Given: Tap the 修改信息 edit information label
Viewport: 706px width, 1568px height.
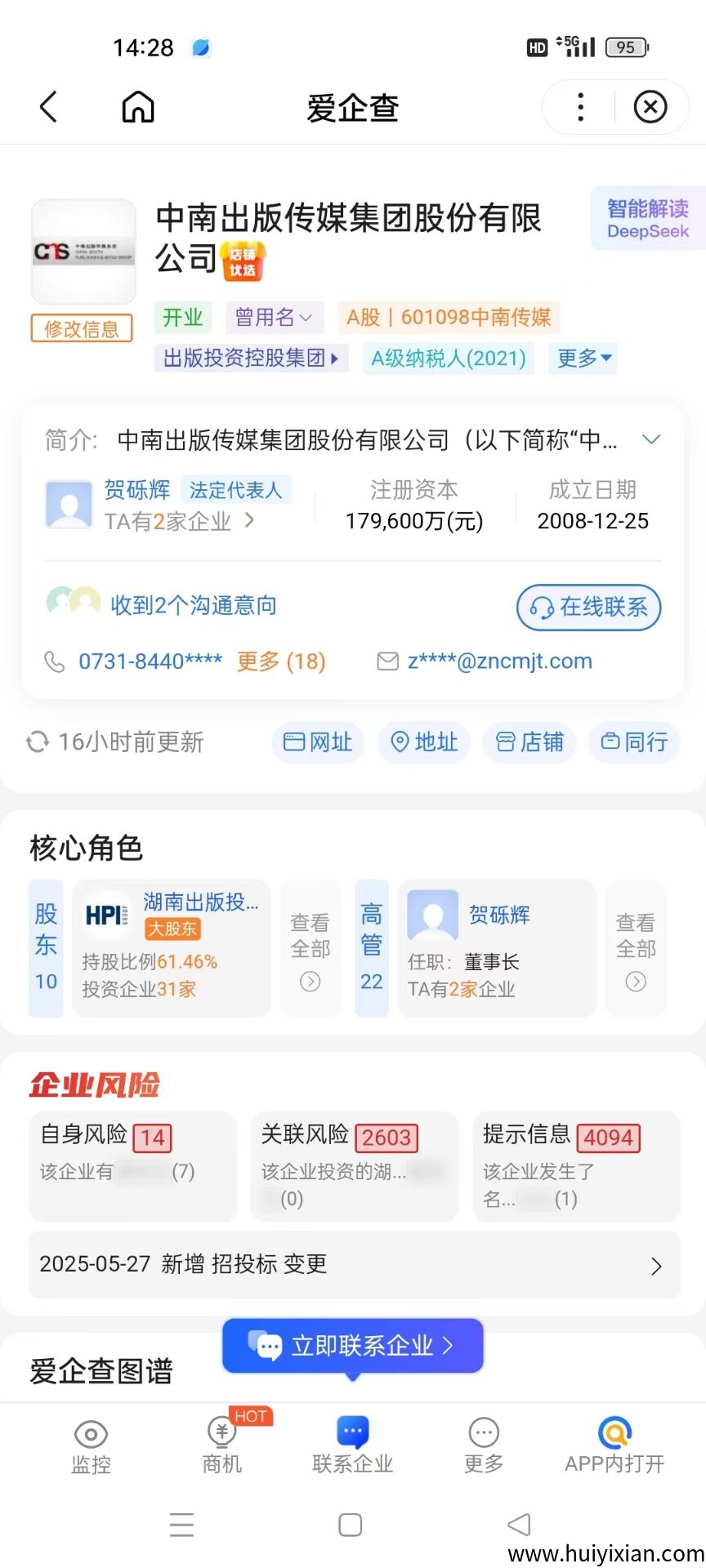Looking at the screenshot, I should pos(82,328).
